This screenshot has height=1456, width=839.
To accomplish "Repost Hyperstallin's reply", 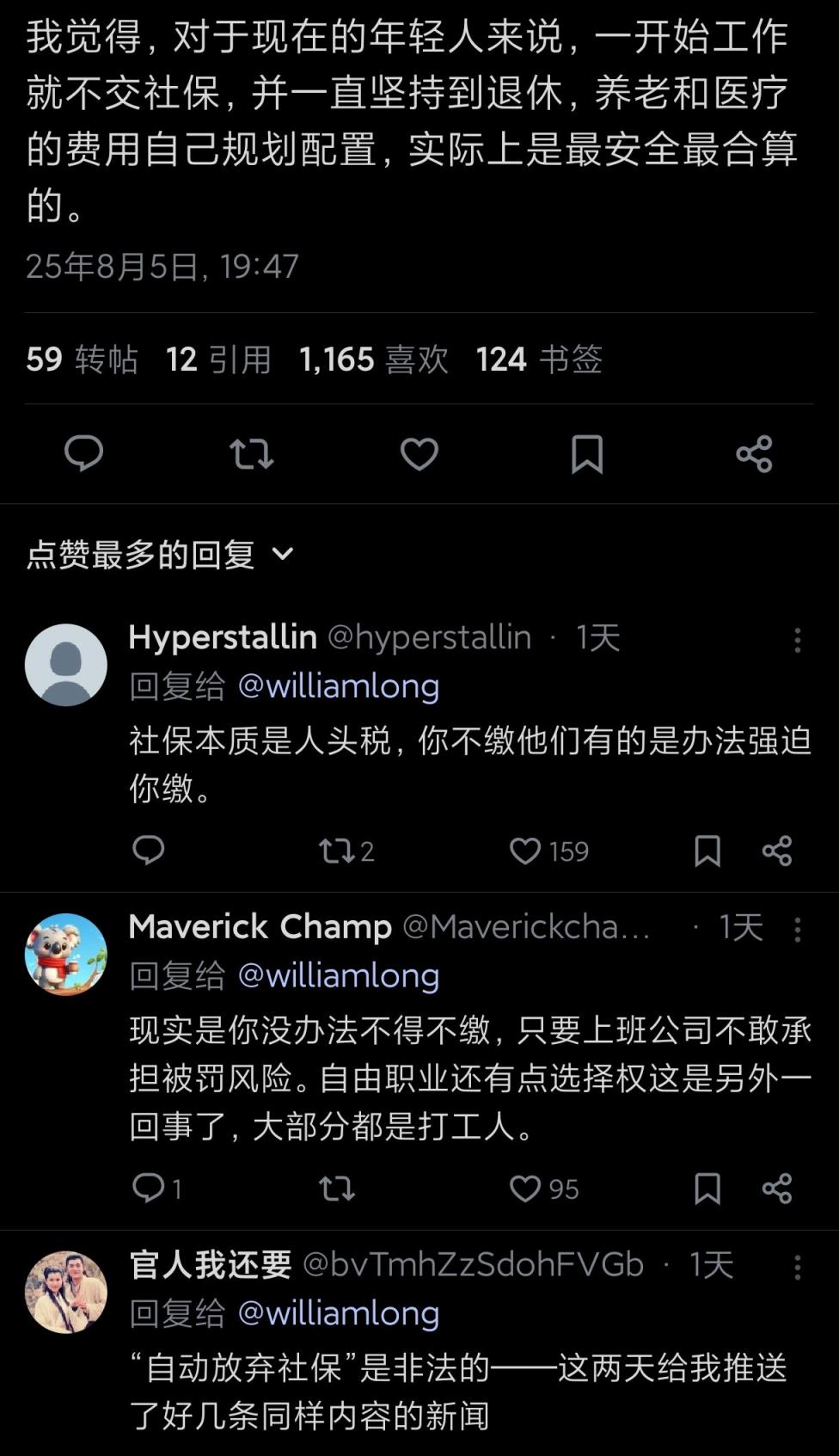I will pos(336,851).
